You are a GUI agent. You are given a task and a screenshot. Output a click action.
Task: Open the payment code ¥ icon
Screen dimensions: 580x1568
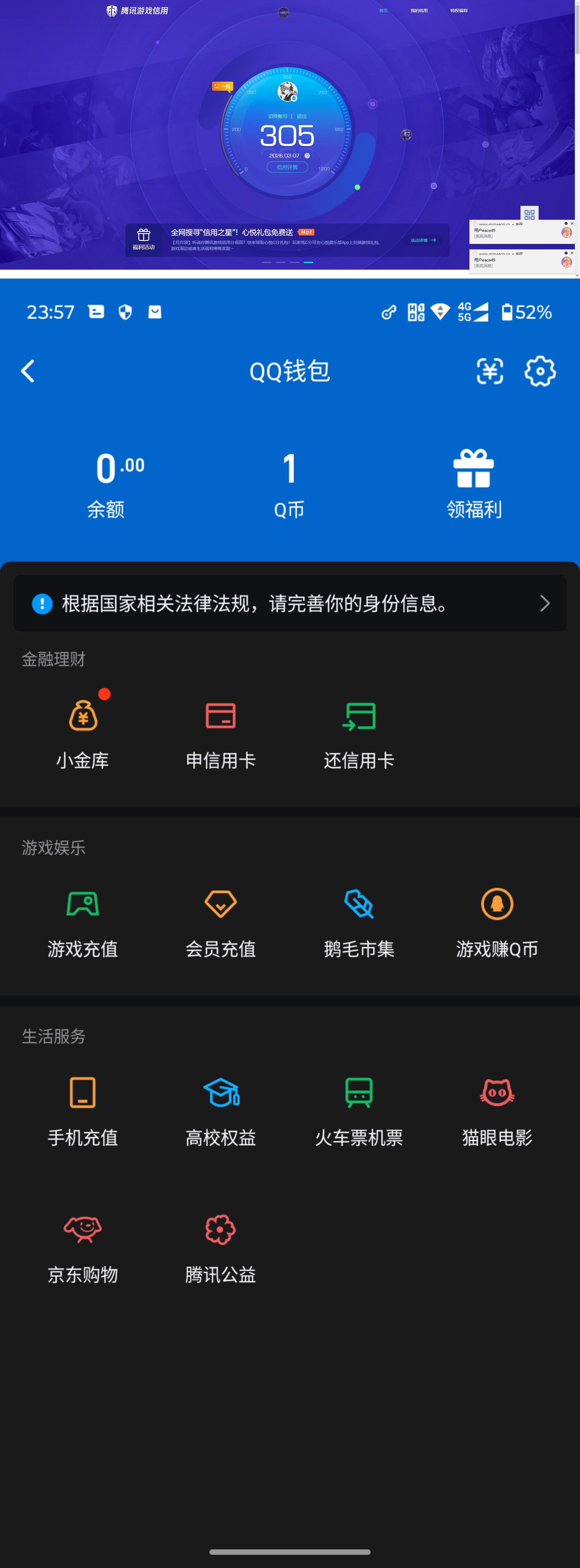(491, 371)
